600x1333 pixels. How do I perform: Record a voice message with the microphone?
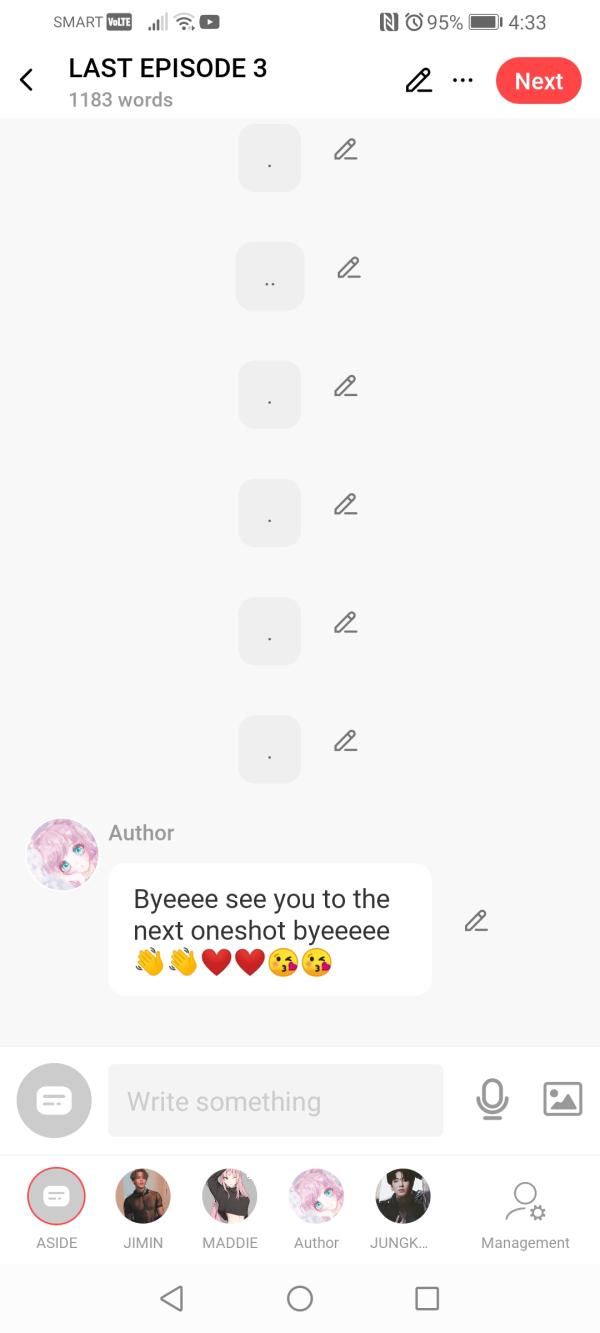point(491,1100)
